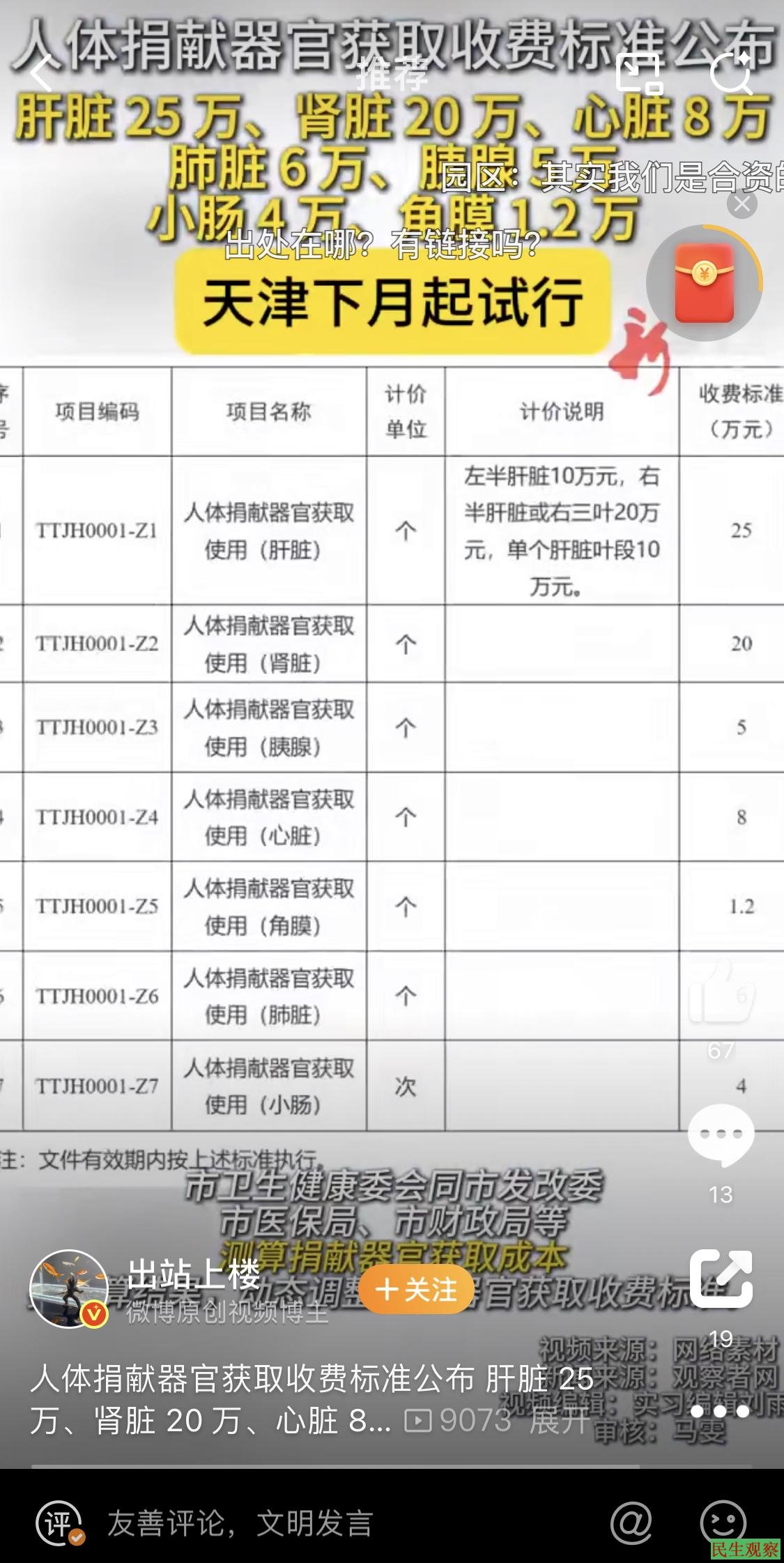Image resolution: width=784 pixels, height=1563 pixels.
Task: Mention someone with the @ icon
Action: coord(631,1524)
